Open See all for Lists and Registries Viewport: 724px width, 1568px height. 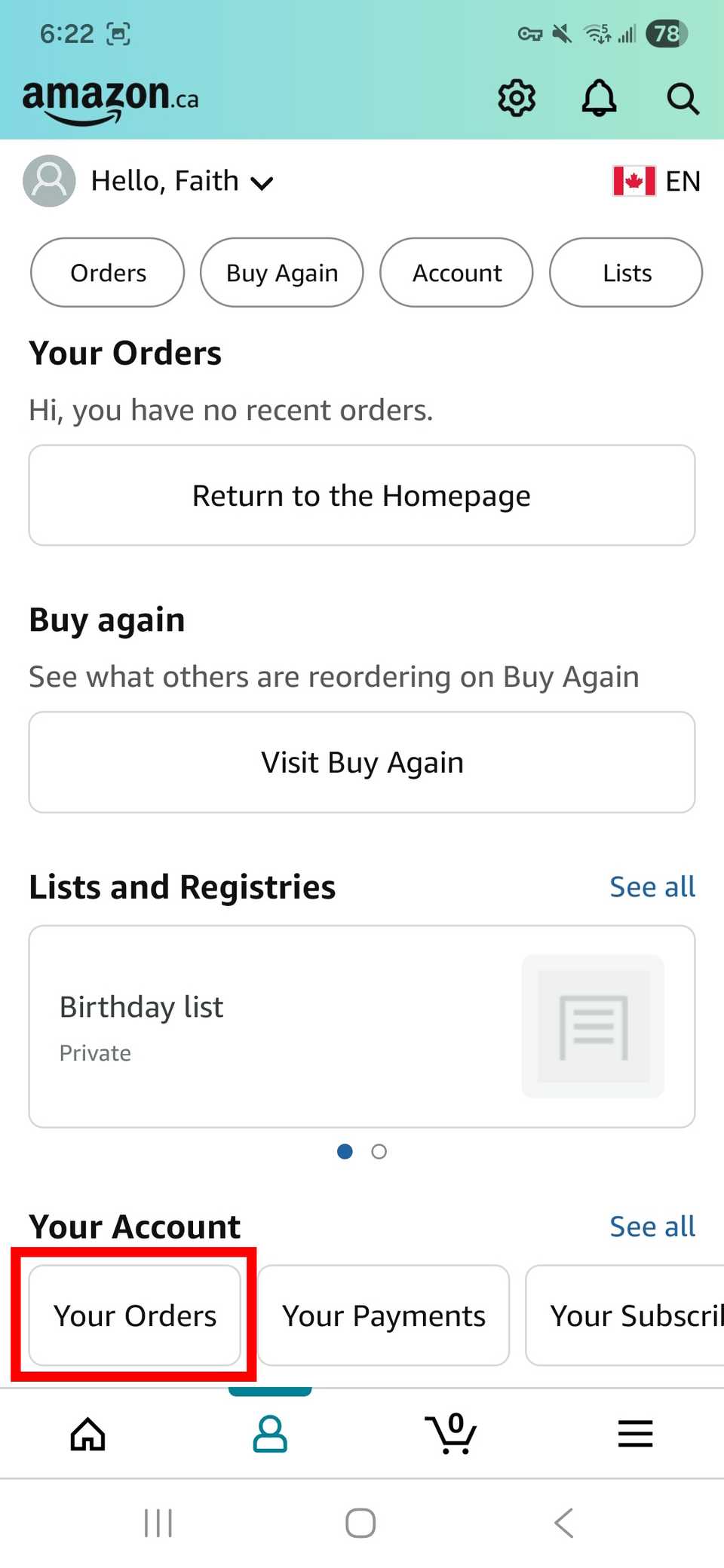(652, 887)
